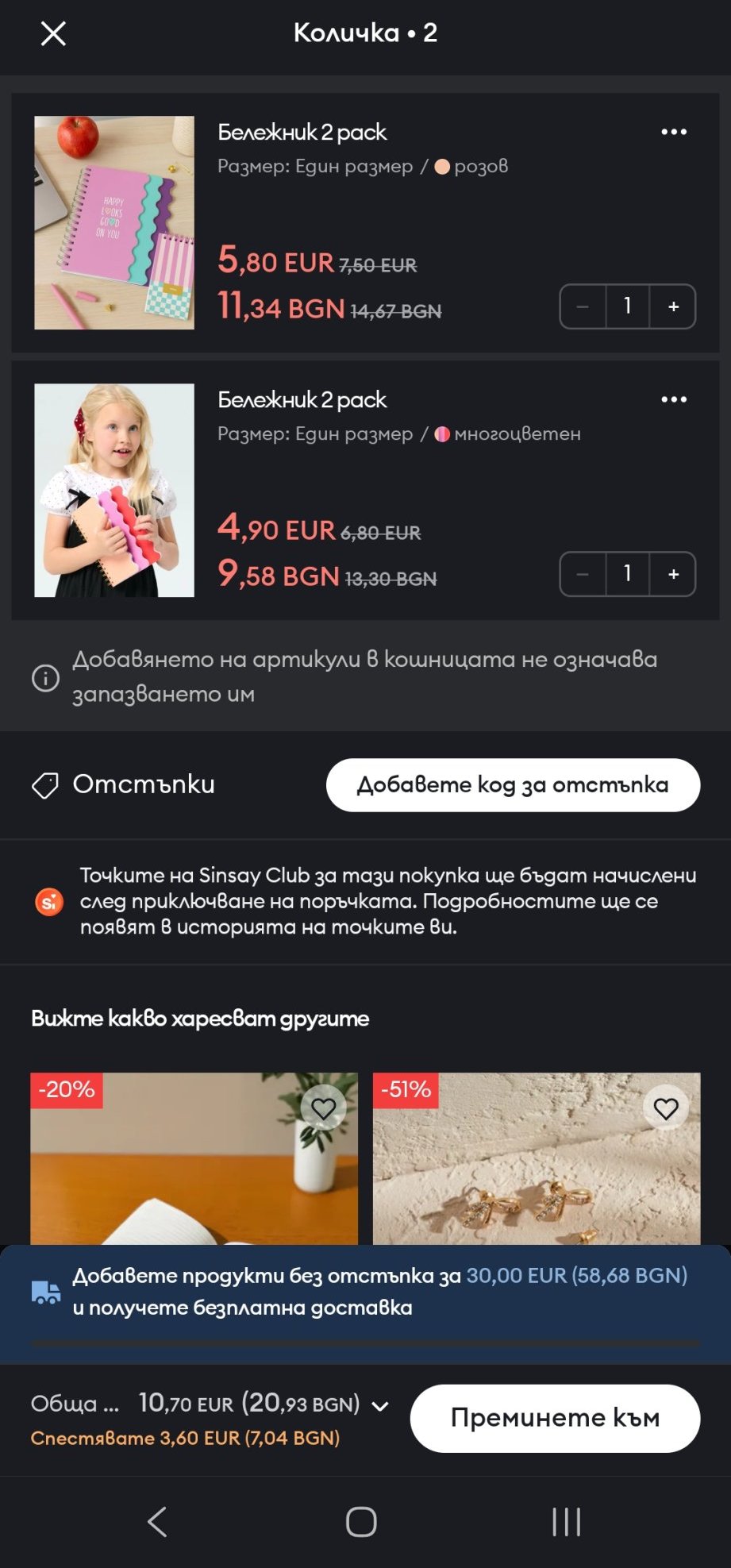The height and width of the screenshot is (1568, 731).
Task: Open the multicolor notebook product image
Action: click(114, 490)
